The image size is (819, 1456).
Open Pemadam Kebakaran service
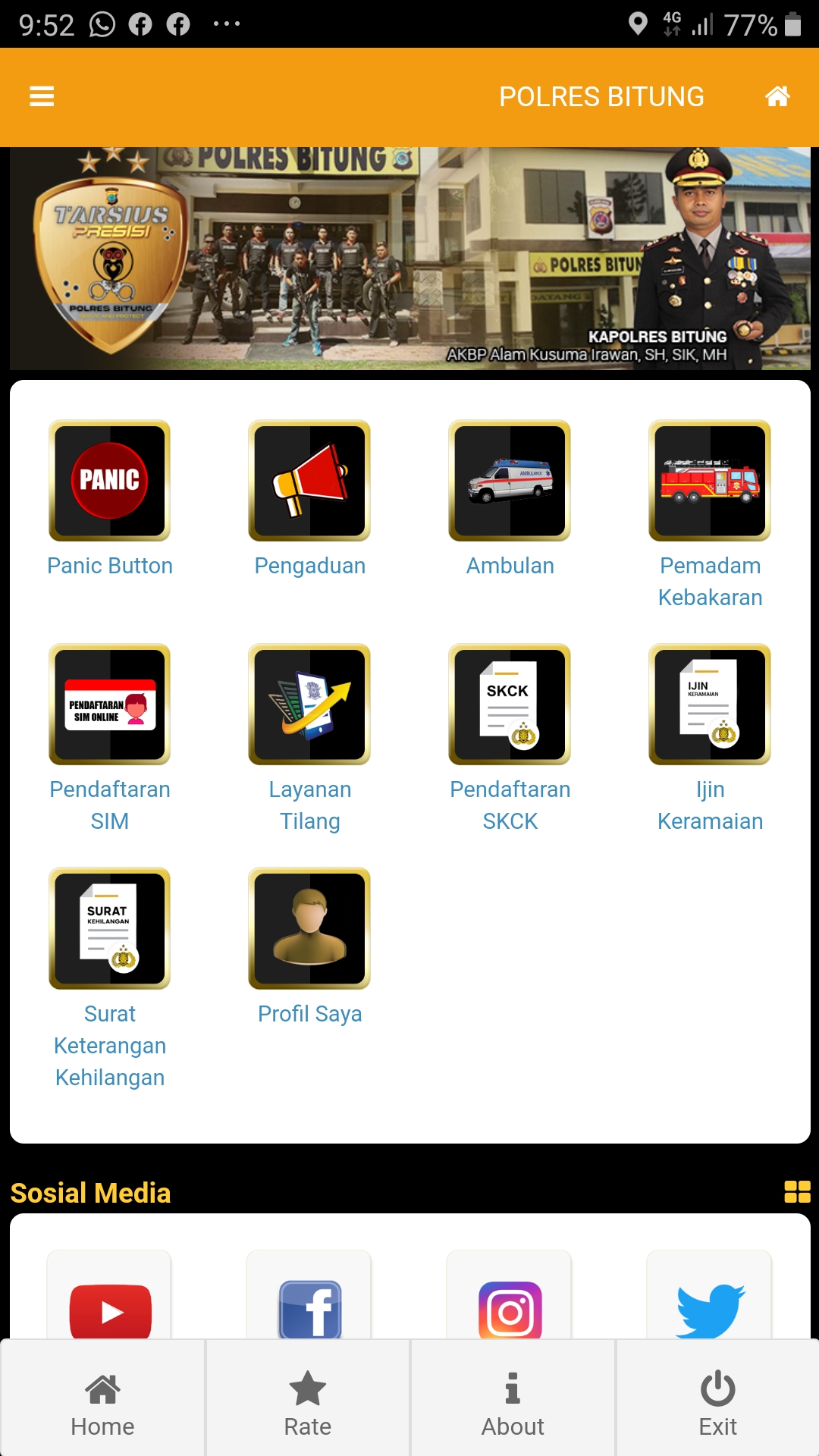[x=710, y=481]
